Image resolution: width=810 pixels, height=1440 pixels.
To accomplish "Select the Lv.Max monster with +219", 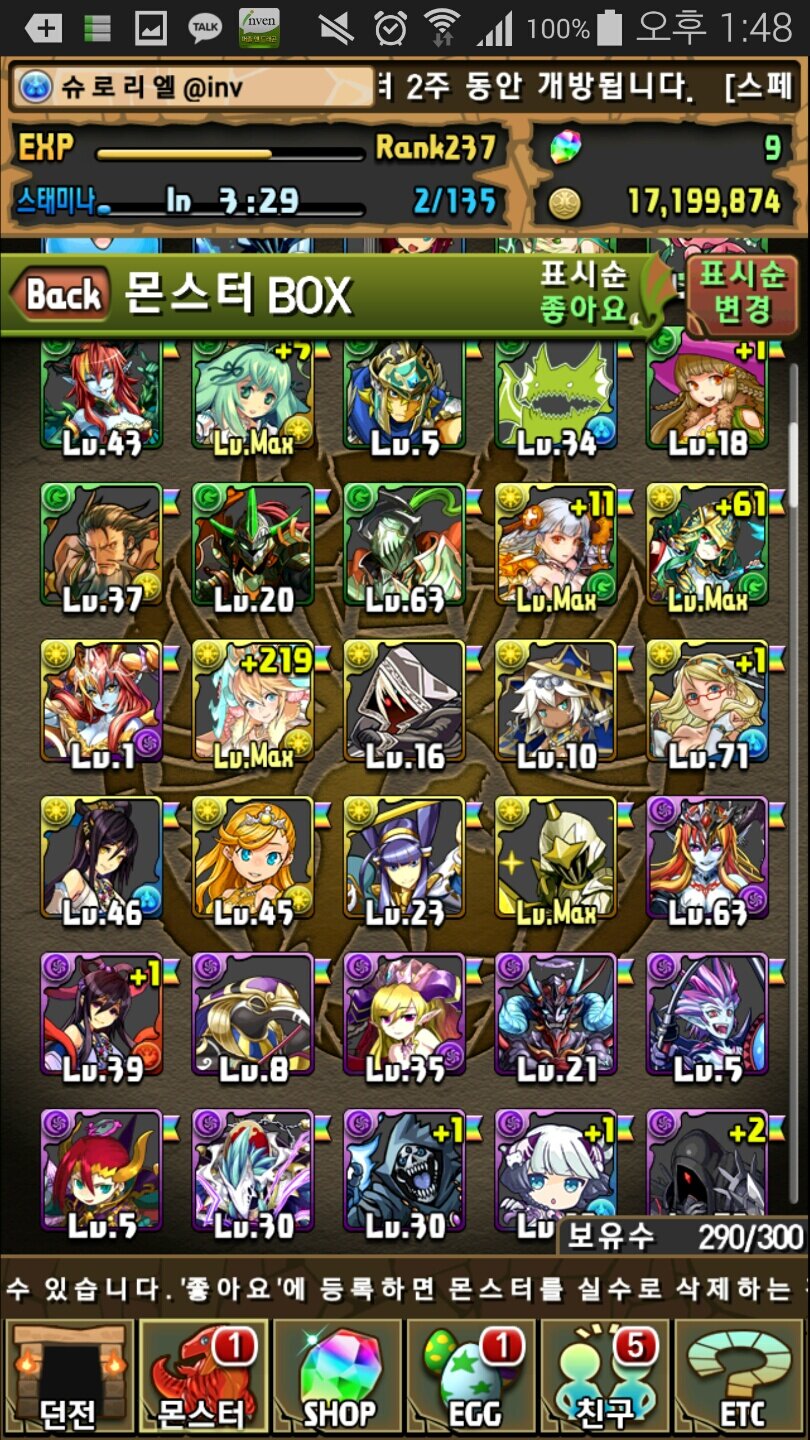I will pos(253,700).
